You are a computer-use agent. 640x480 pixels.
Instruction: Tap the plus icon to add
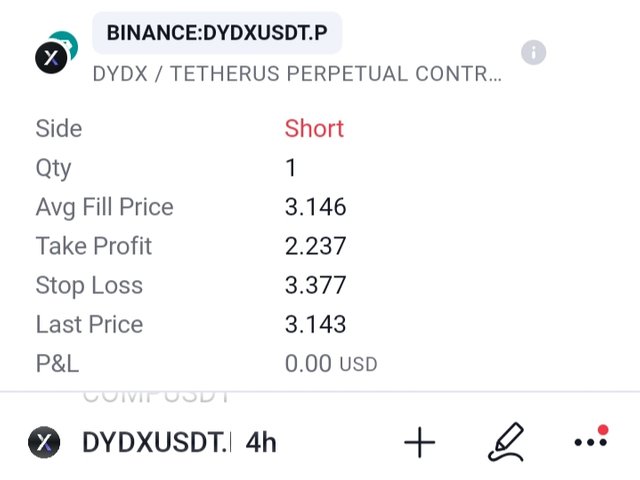(420, 442)
